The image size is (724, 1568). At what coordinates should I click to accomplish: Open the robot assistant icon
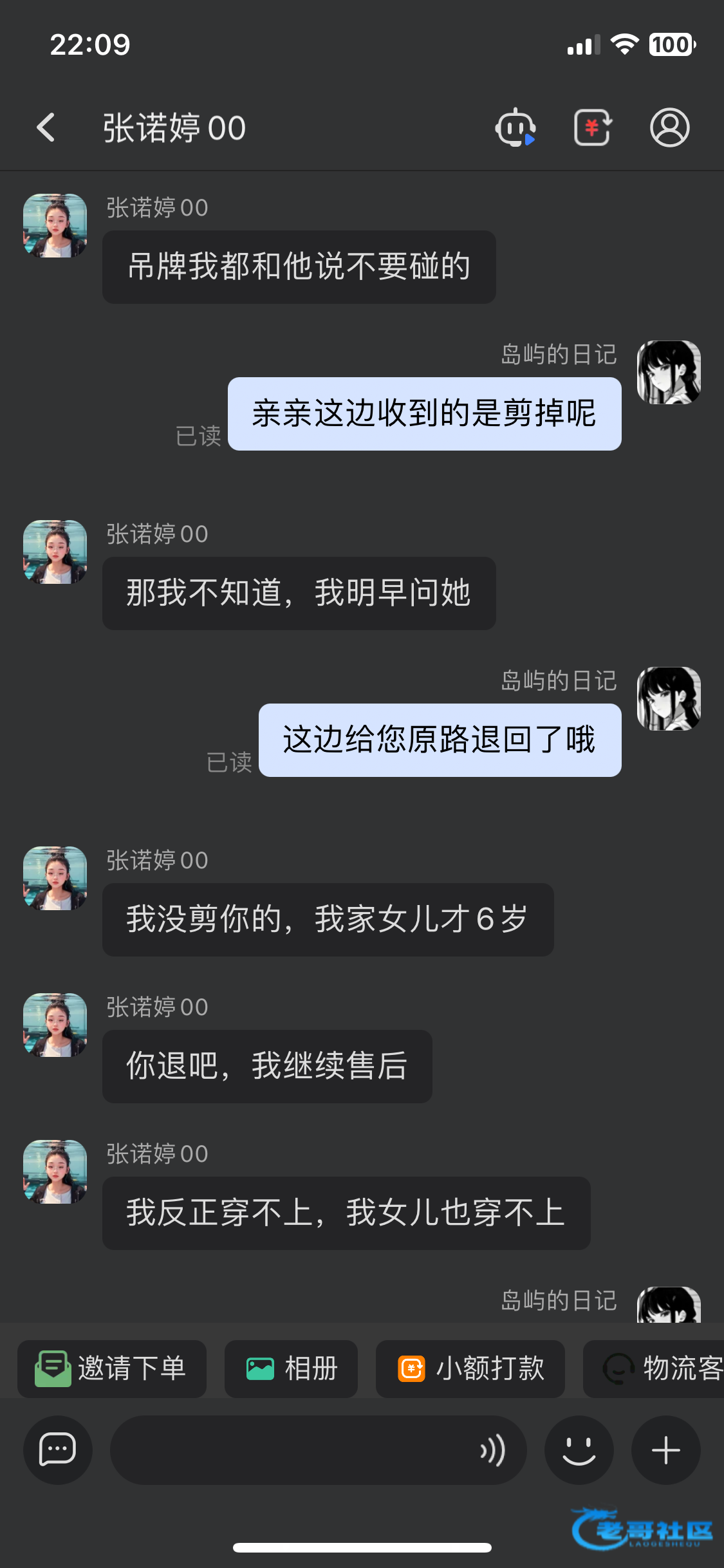[x=515, y=127]
